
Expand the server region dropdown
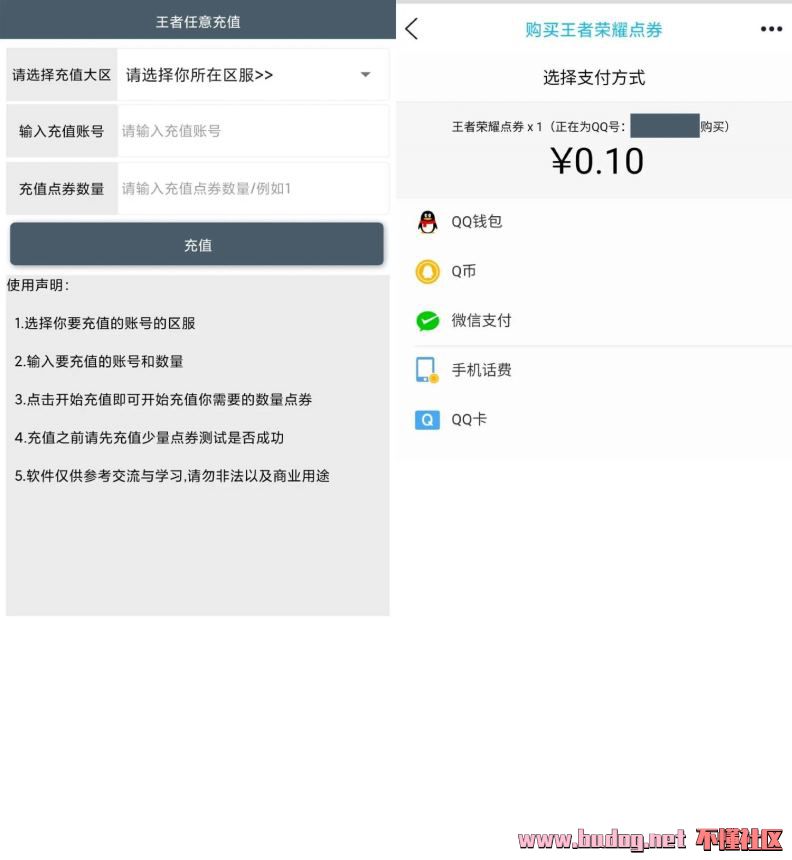[252, 75]
